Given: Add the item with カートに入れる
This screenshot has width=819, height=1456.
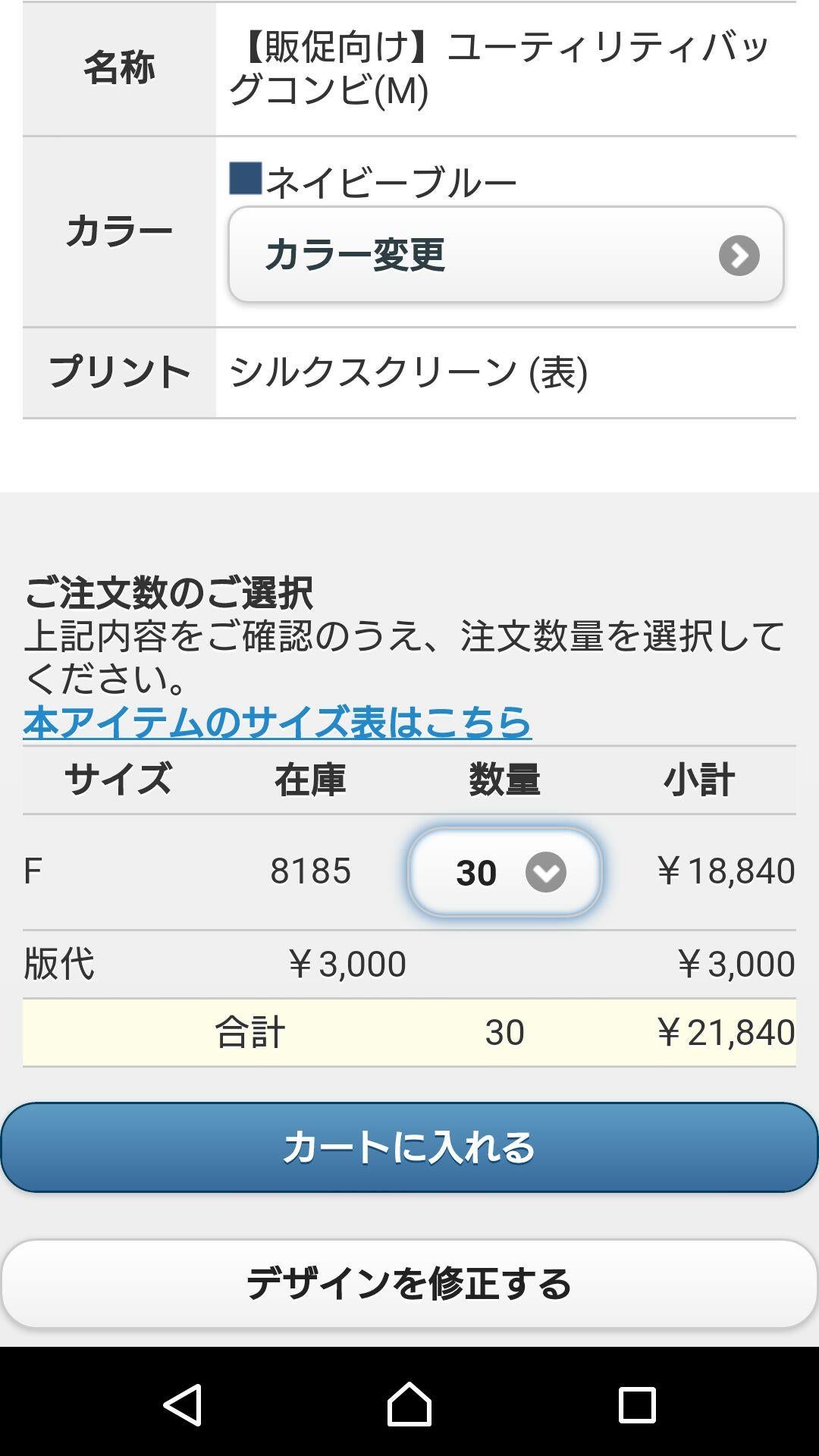Looking at the screenshot, I should click(x=409, y=1147).
